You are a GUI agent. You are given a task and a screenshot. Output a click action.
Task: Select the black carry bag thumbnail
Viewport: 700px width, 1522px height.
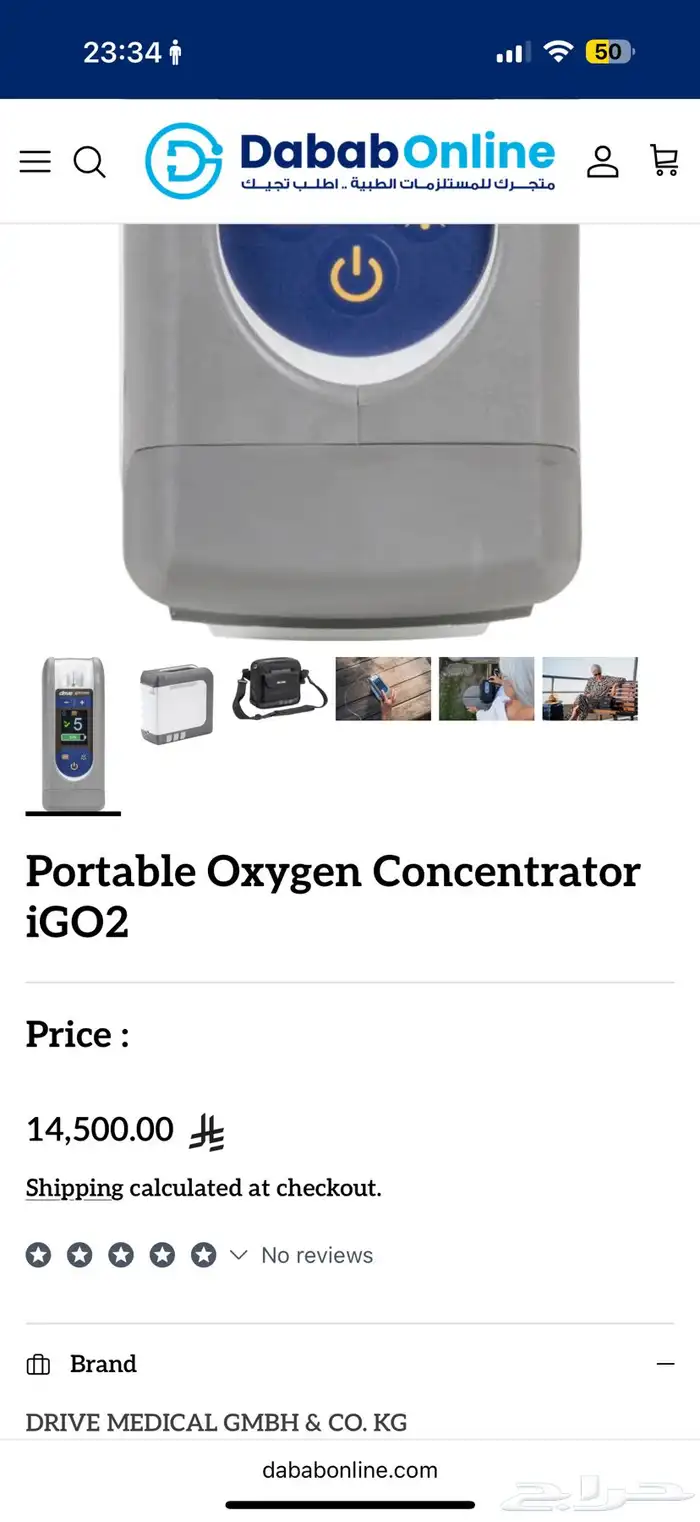click(x=280, y=688)
